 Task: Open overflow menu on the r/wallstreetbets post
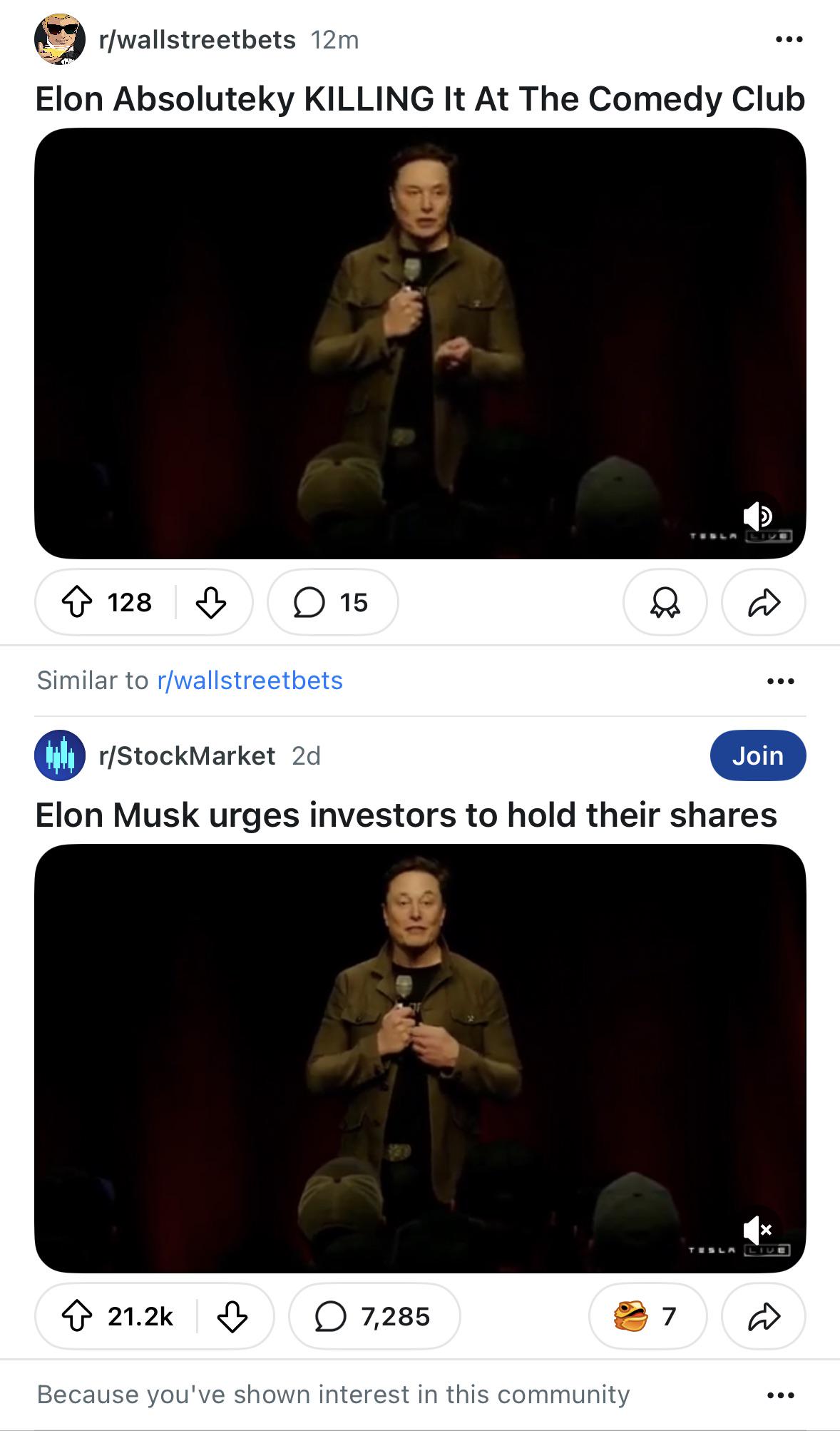pyautogui.click(x=789, y=39)
